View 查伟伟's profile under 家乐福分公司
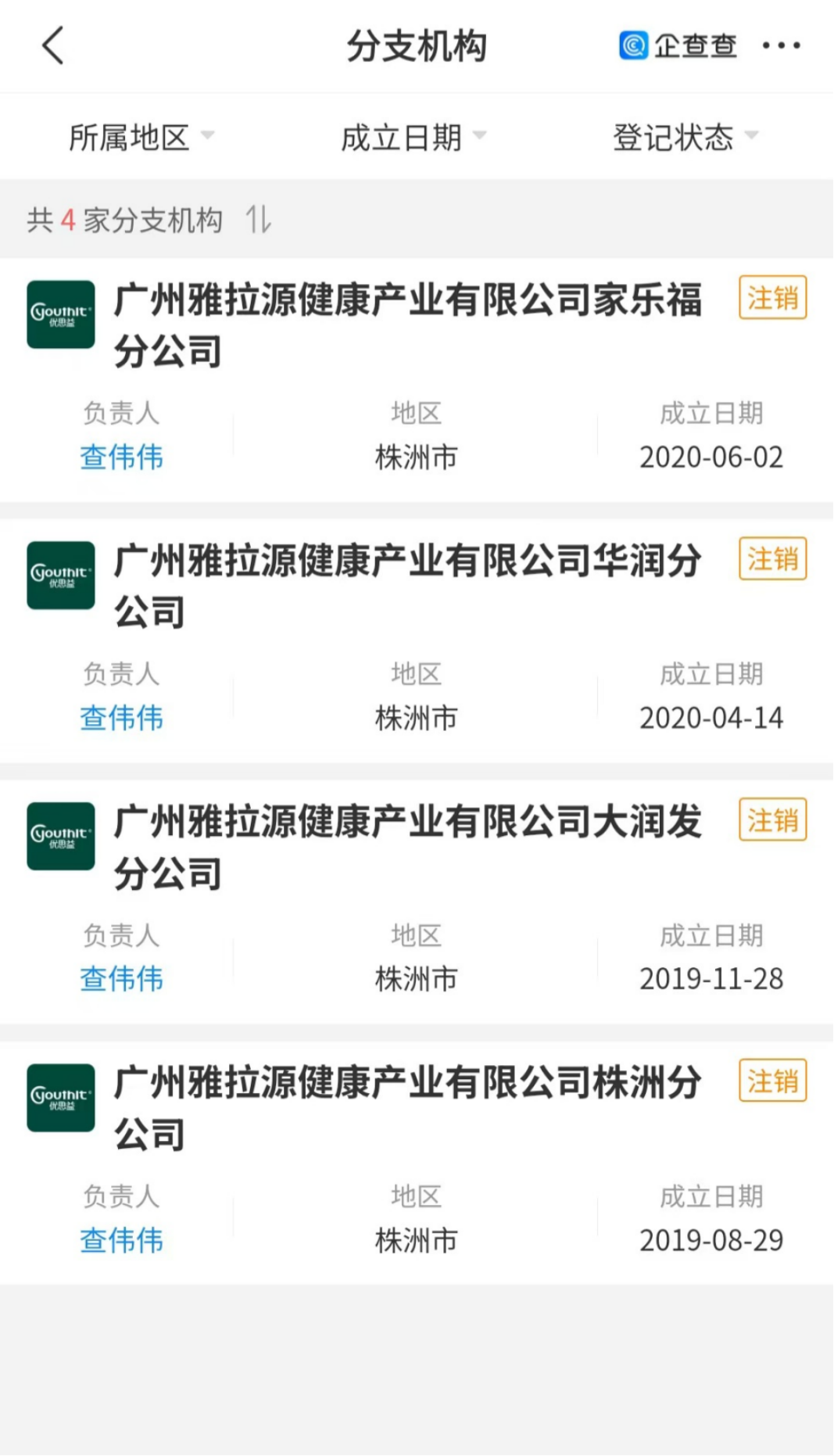 tap(122, 457)
